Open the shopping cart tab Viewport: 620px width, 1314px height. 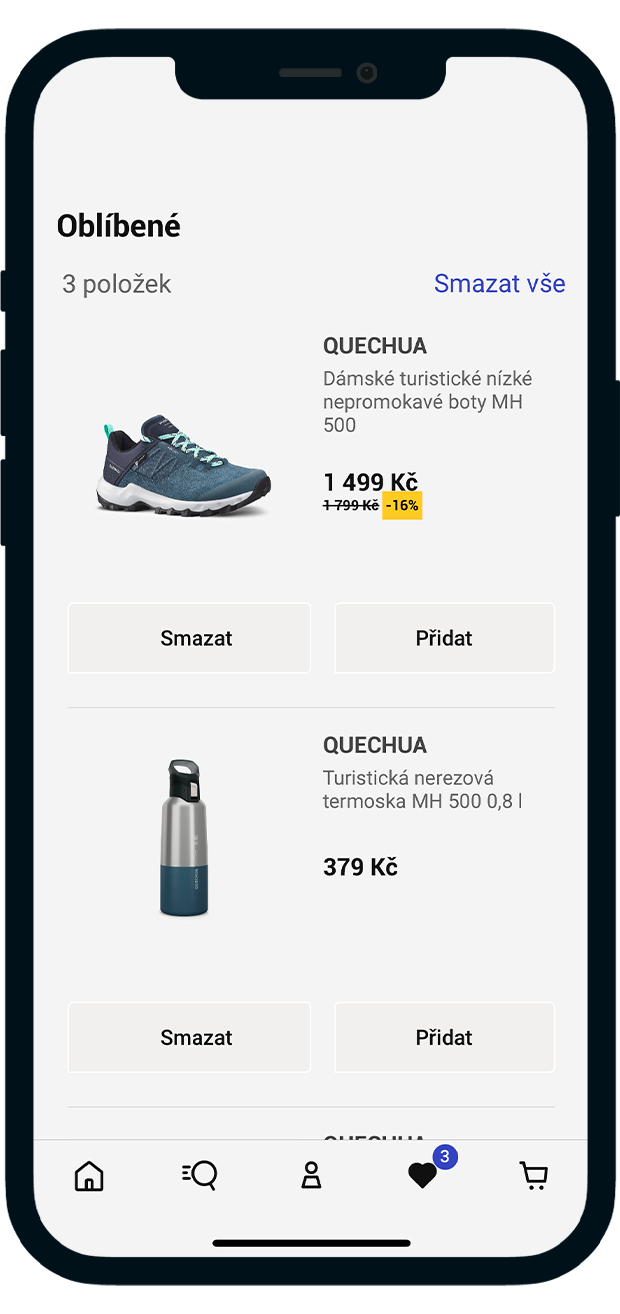533,1176
